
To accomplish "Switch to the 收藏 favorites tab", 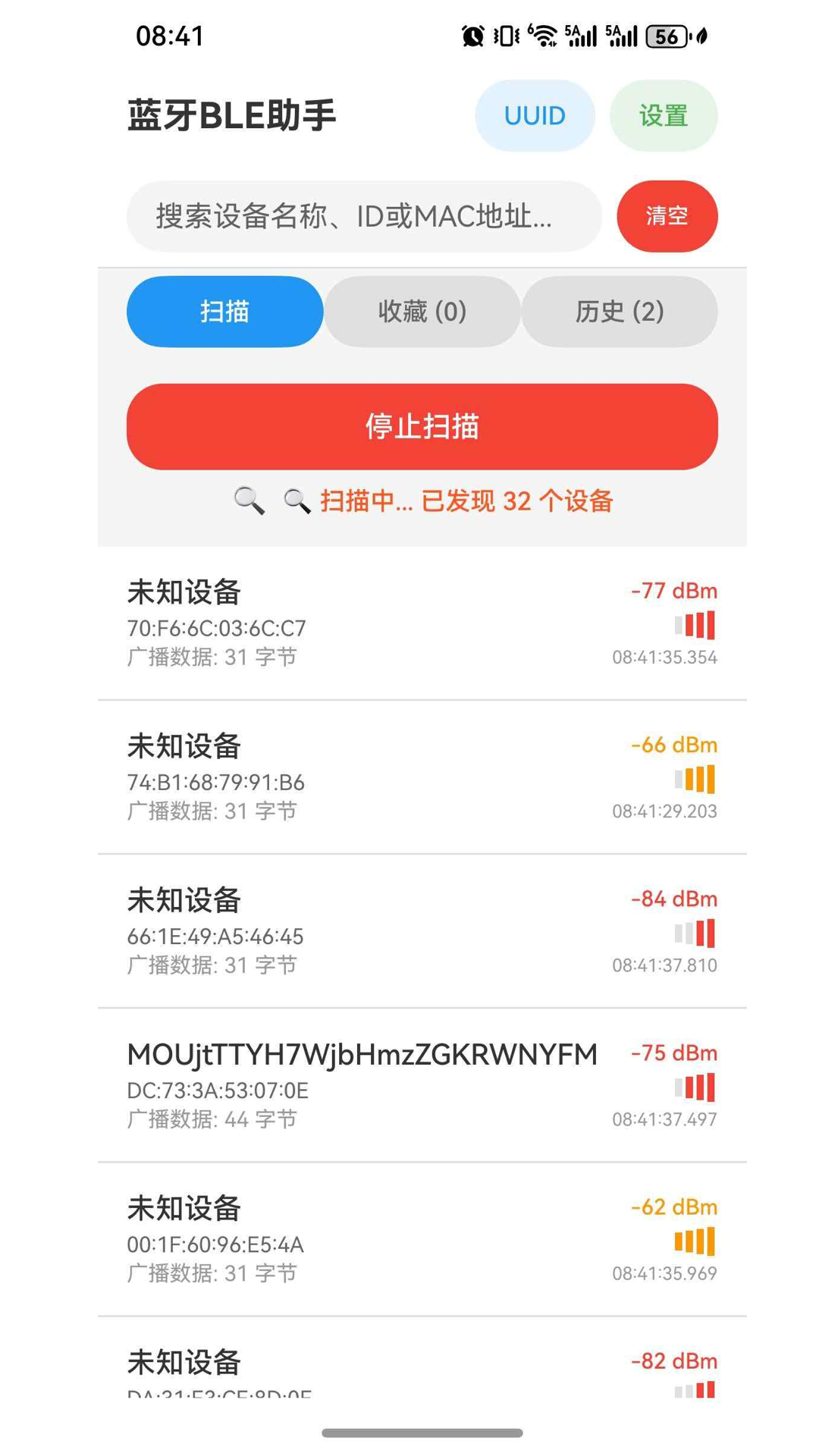I will pos(422,312).
